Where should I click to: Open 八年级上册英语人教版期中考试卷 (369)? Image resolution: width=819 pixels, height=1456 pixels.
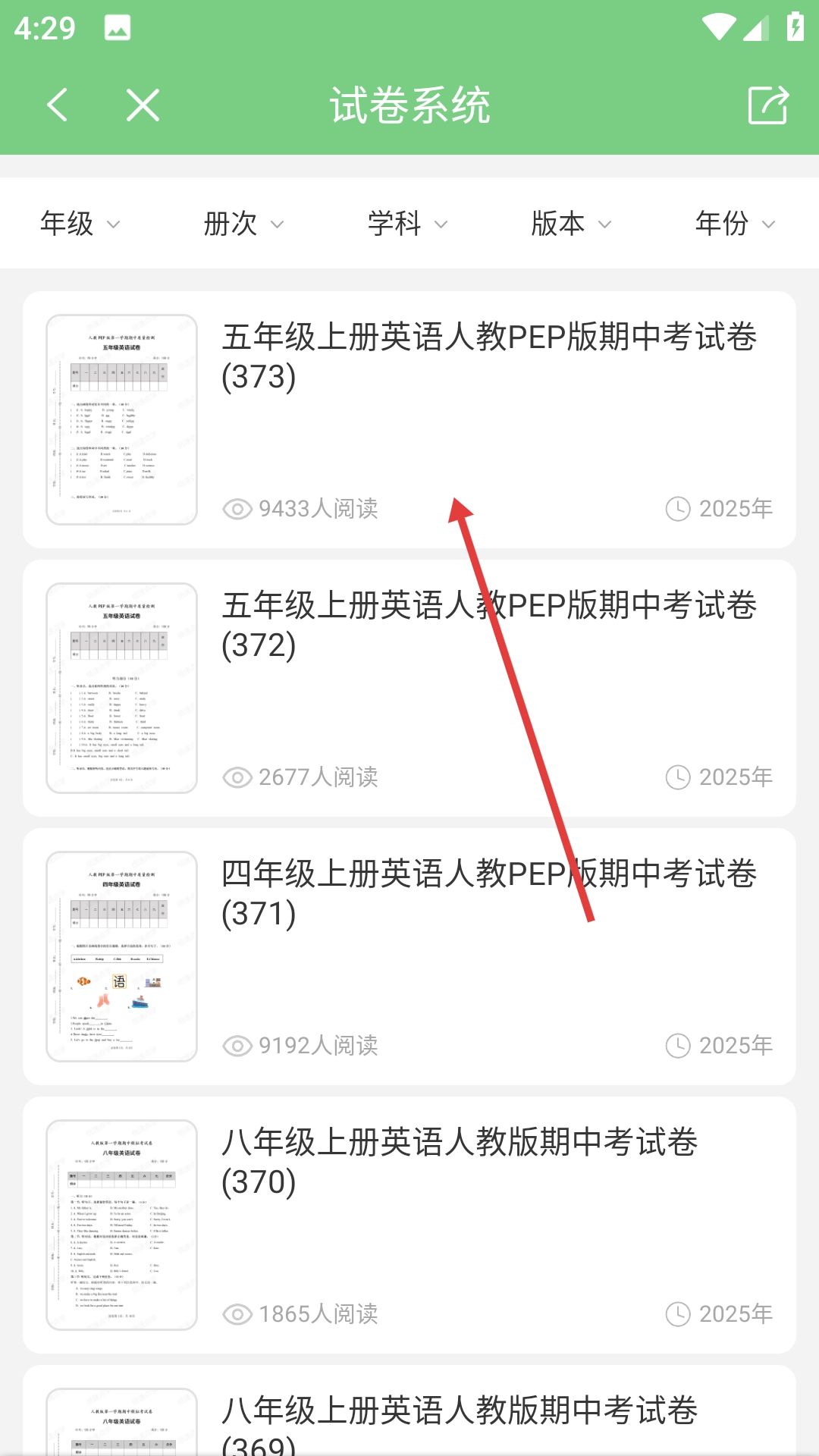(460, 1423)
